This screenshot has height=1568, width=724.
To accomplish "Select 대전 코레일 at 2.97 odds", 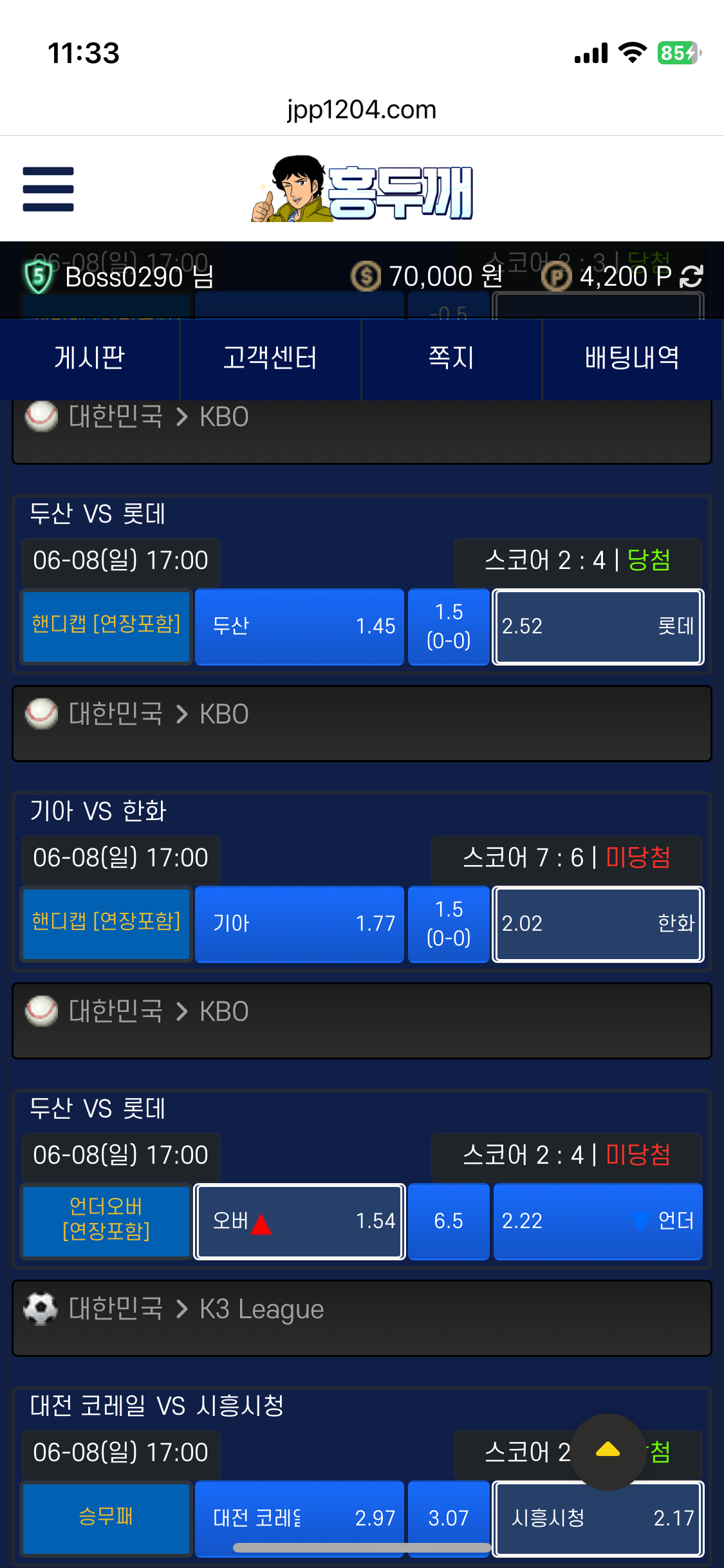I will pyautogui.click(x=299, y=1518).
